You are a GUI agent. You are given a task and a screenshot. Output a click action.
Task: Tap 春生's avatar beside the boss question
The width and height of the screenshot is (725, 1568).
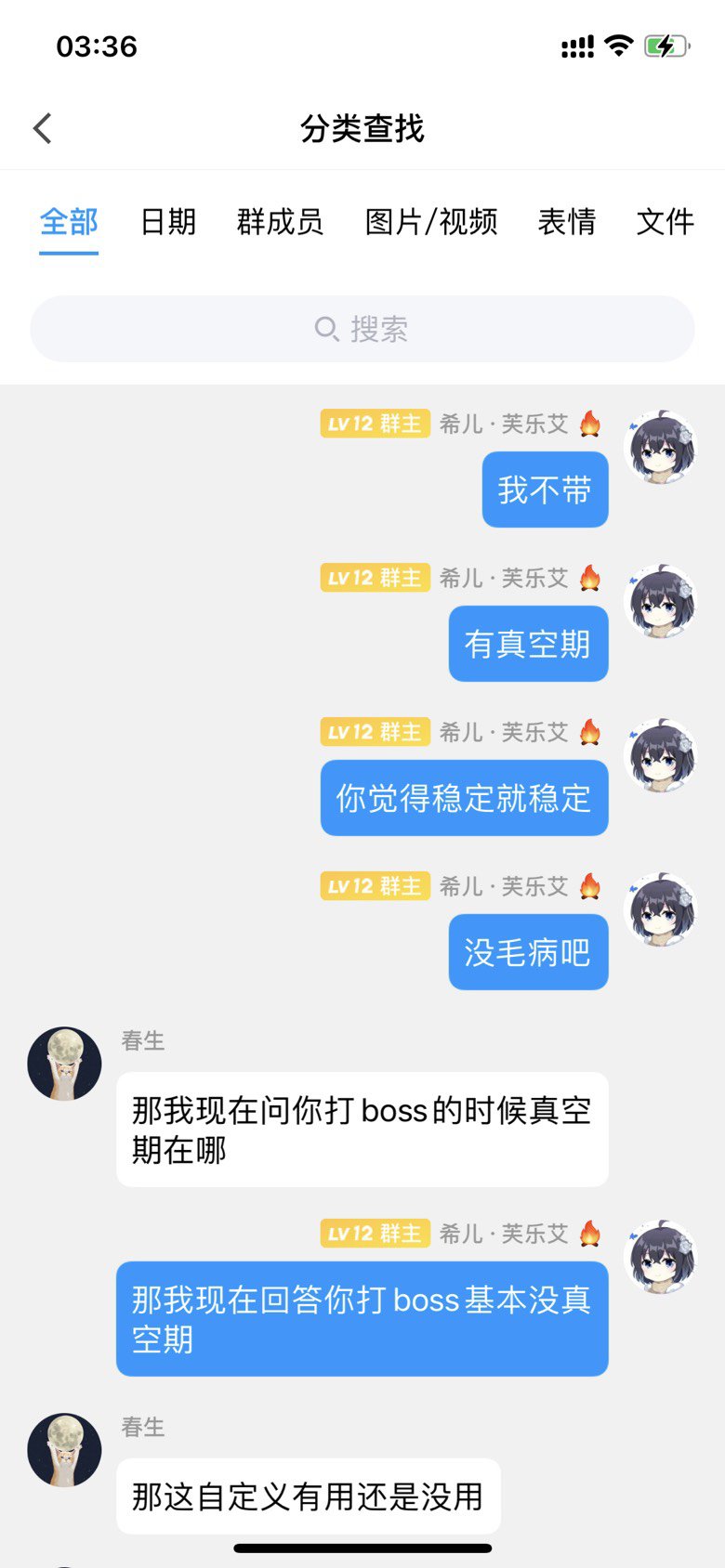[x=64, y=1064]
